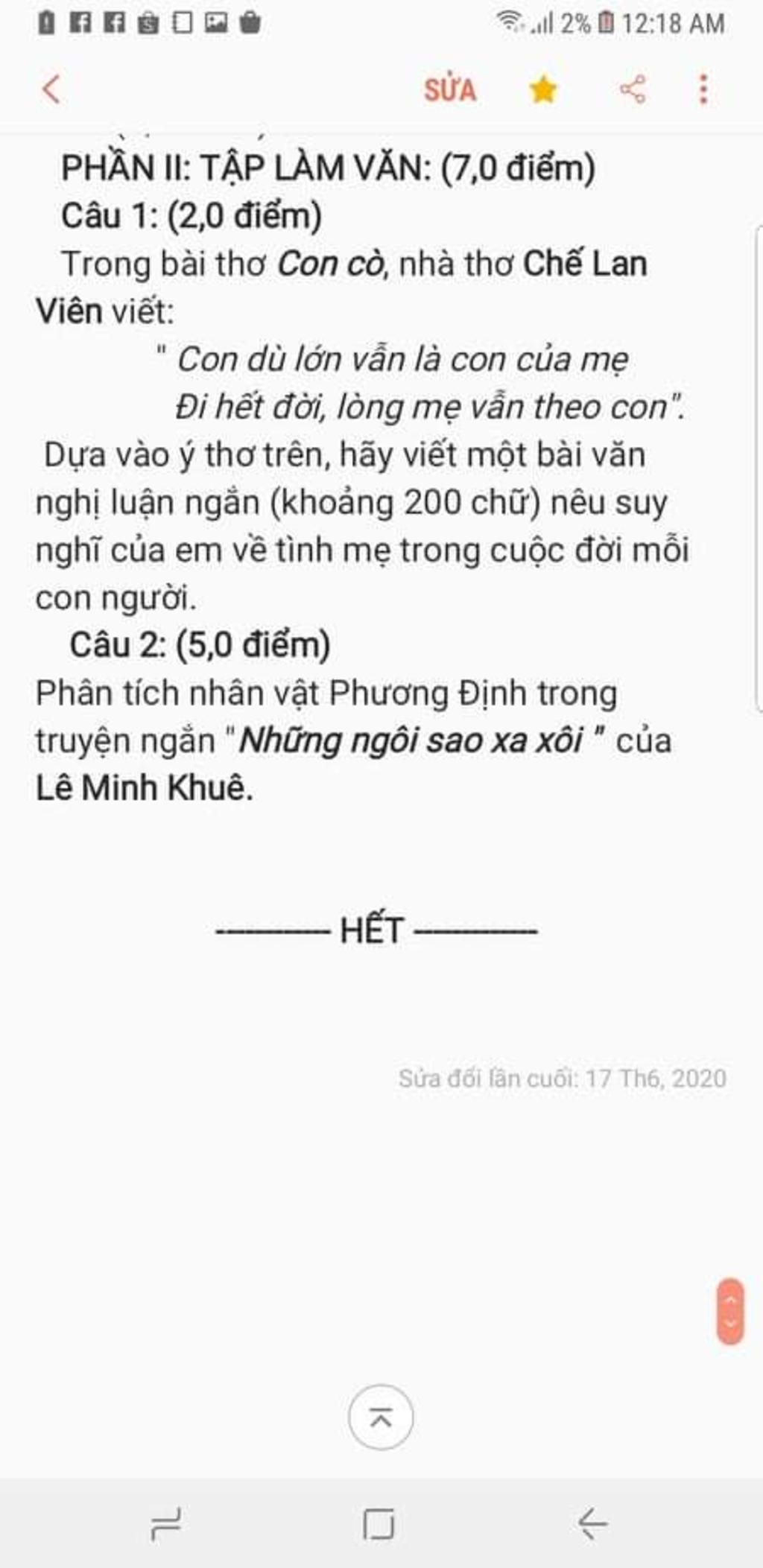Tap the orange scroll handle
Image resolution: width=763 pixels, height=1568 pixels.
pyautogui.click(x=730, y=1312)
